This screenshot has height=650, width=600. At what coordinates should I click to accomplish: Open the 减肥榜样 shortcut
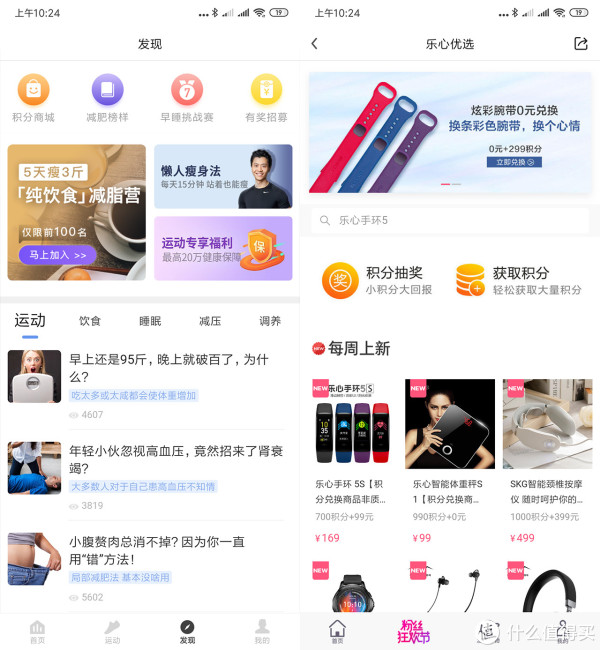pos(108,99)
